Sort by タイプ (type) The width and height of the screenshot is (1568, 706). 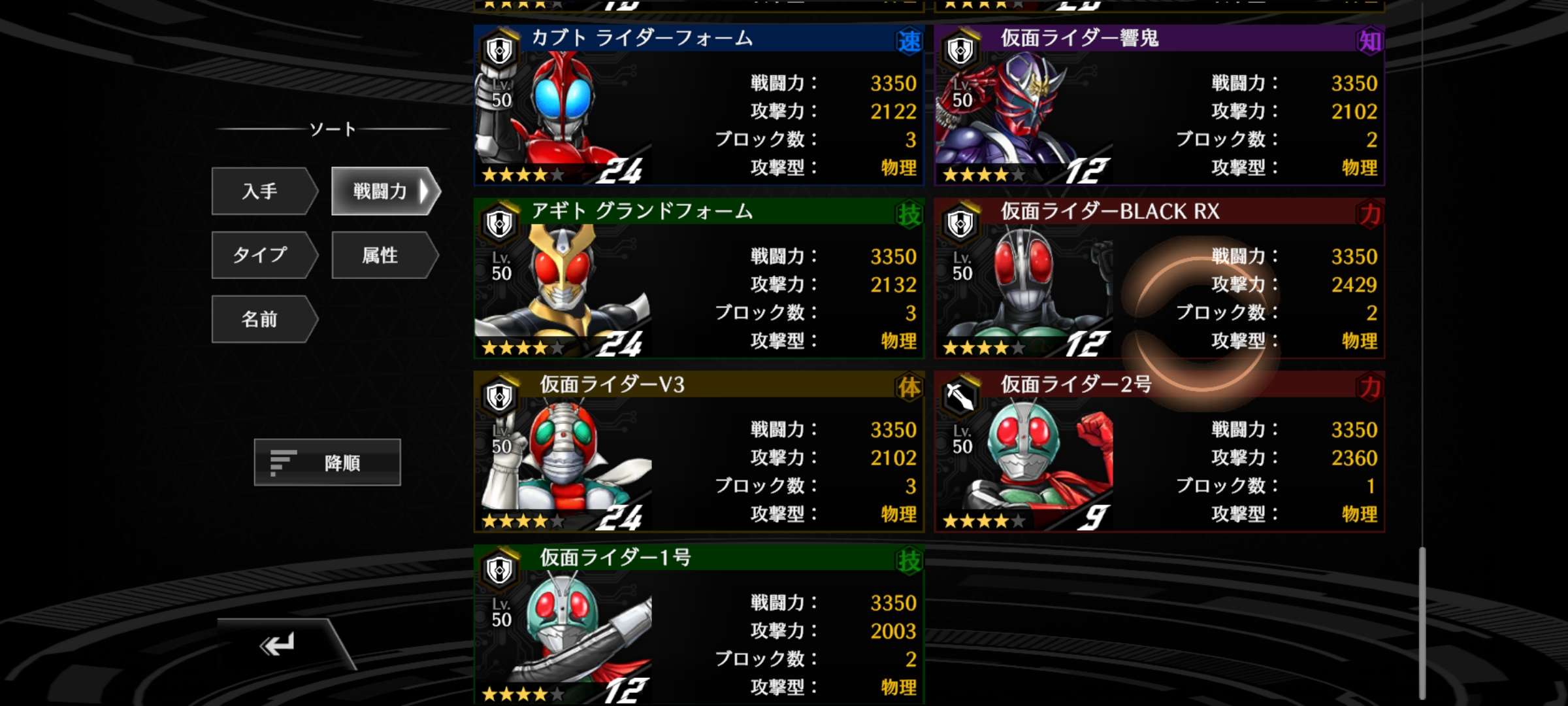click(263, 255)
